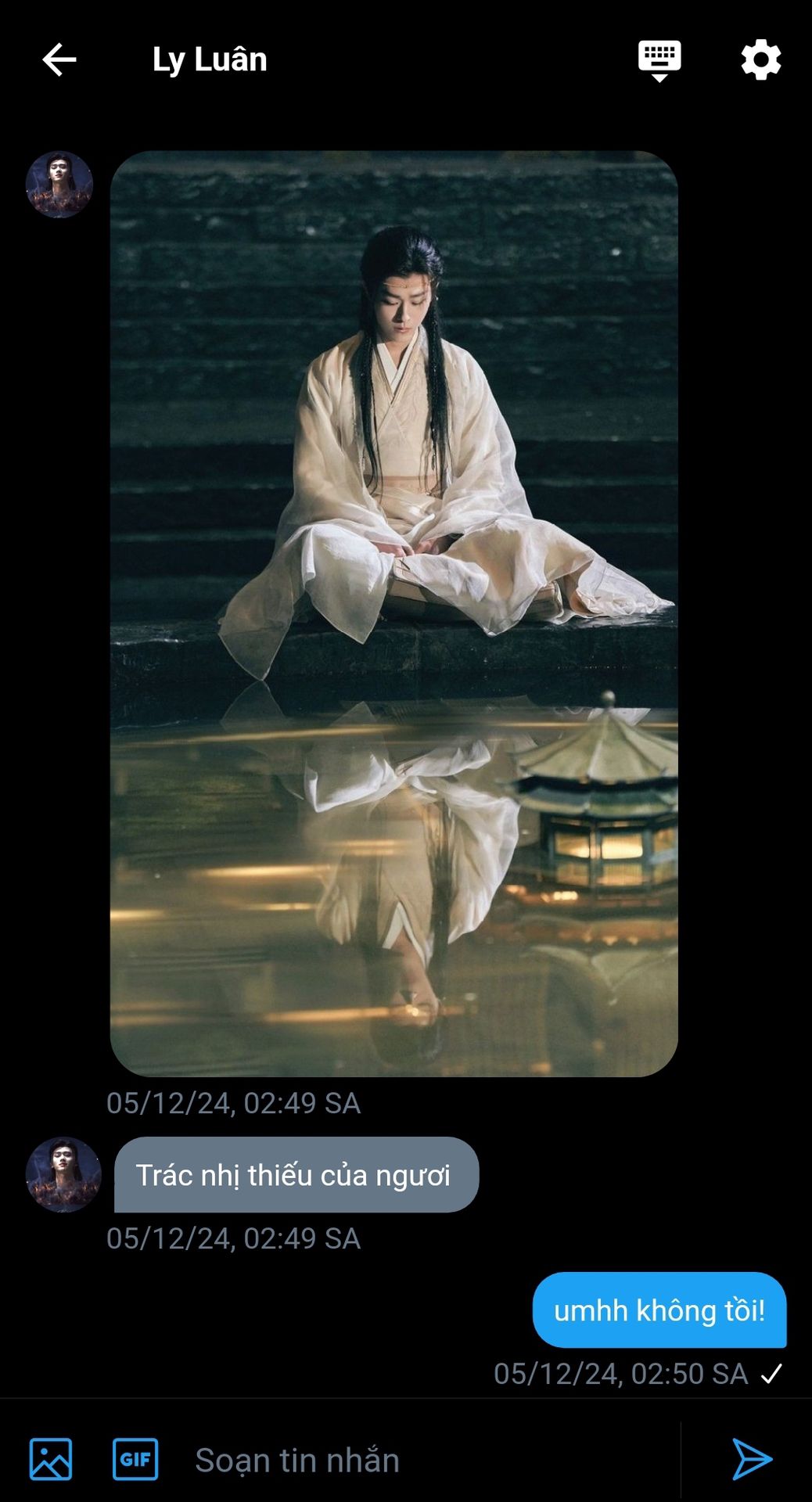The image size is (812, 1502).
Task: Attach an image to the message
Action: [51, 1459]
